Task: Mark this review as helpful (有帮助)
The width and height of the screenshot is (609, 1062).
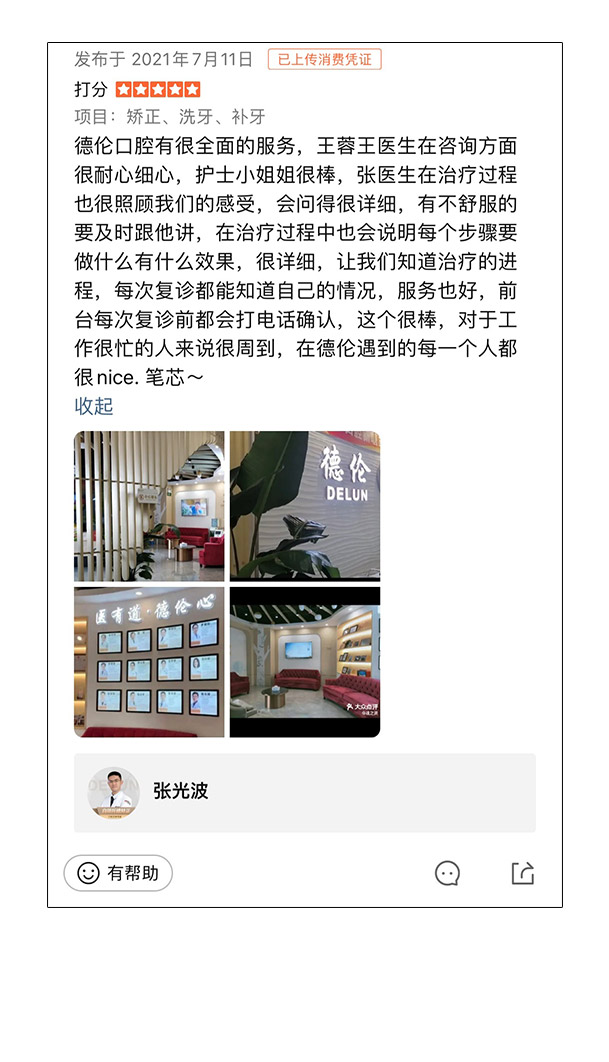Action: (118, 873)
